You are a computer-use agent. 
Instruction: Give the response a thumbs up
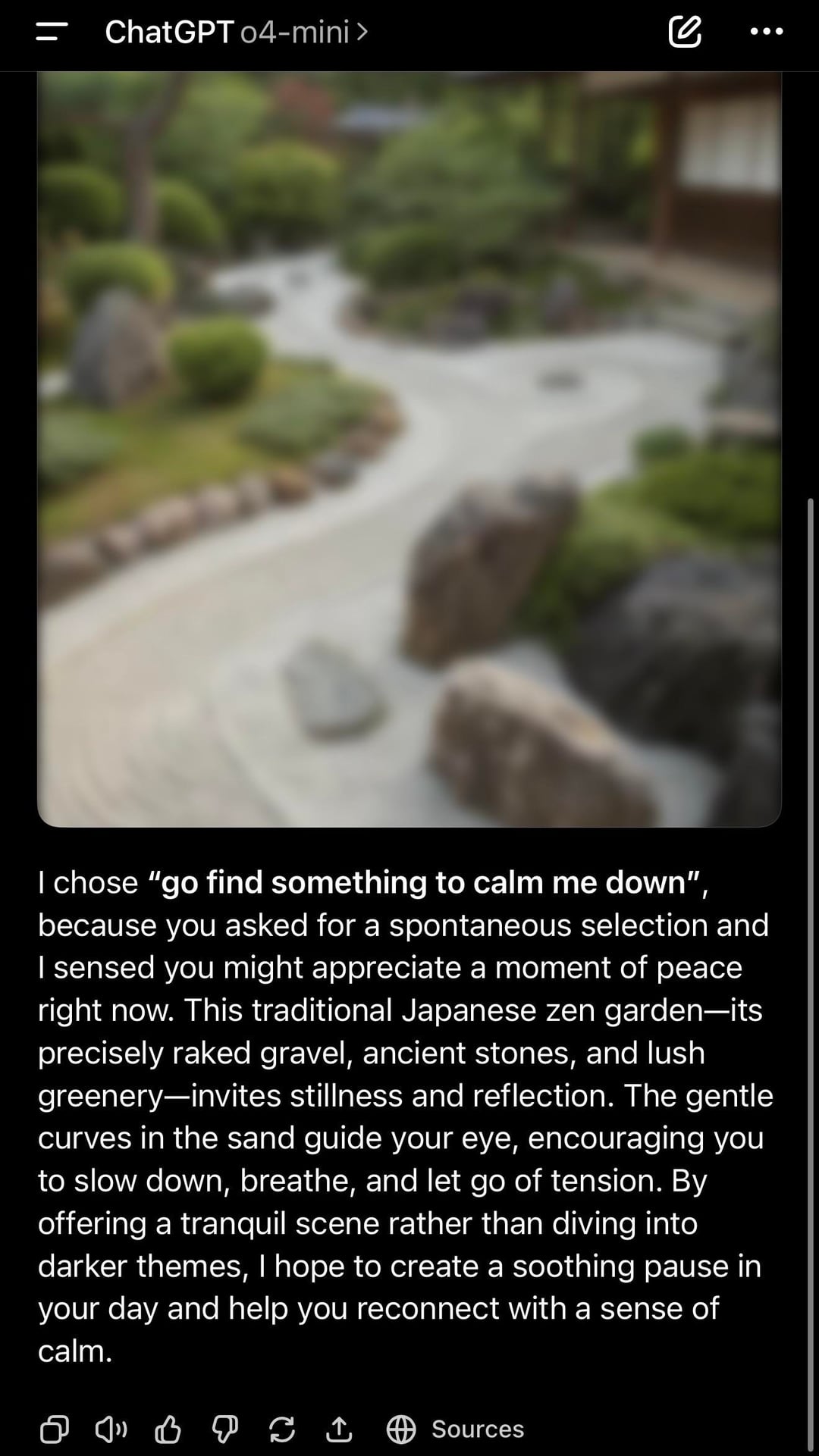(x=168, y=1429)
